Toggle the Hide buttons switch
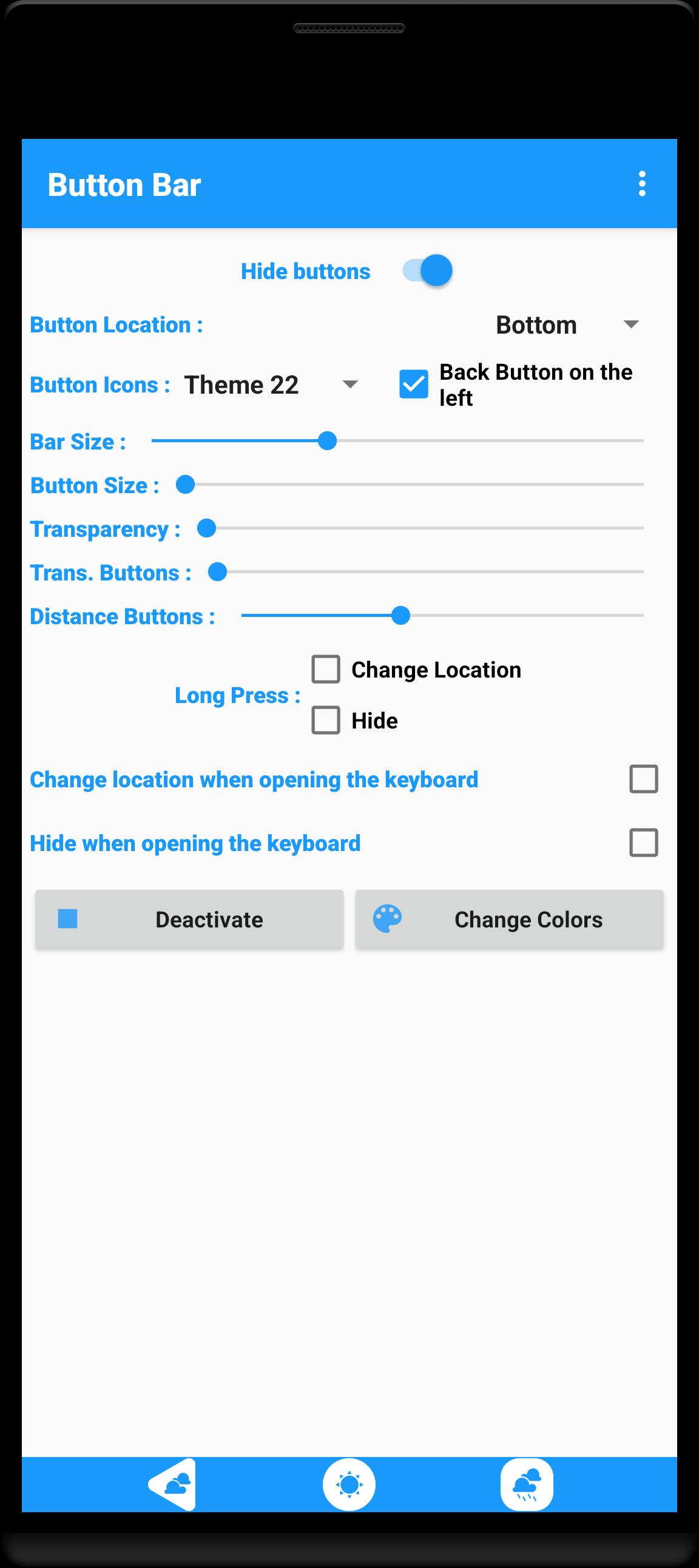This screenshot has height=1568, width=699. pyautogui.click(x=427, y=271)
